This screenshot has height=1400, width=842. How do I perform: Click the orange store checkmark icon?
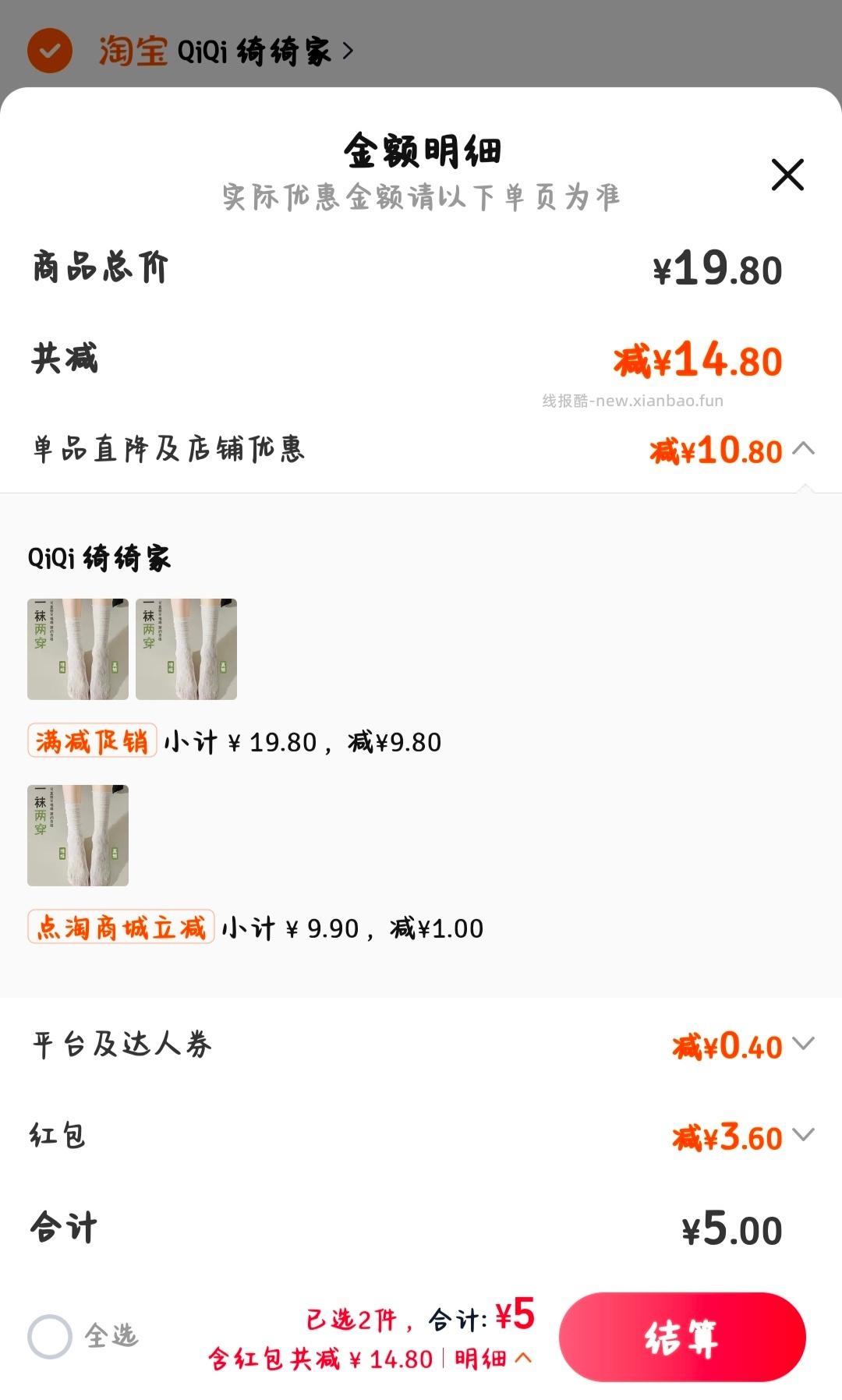[x=48, y=50]
